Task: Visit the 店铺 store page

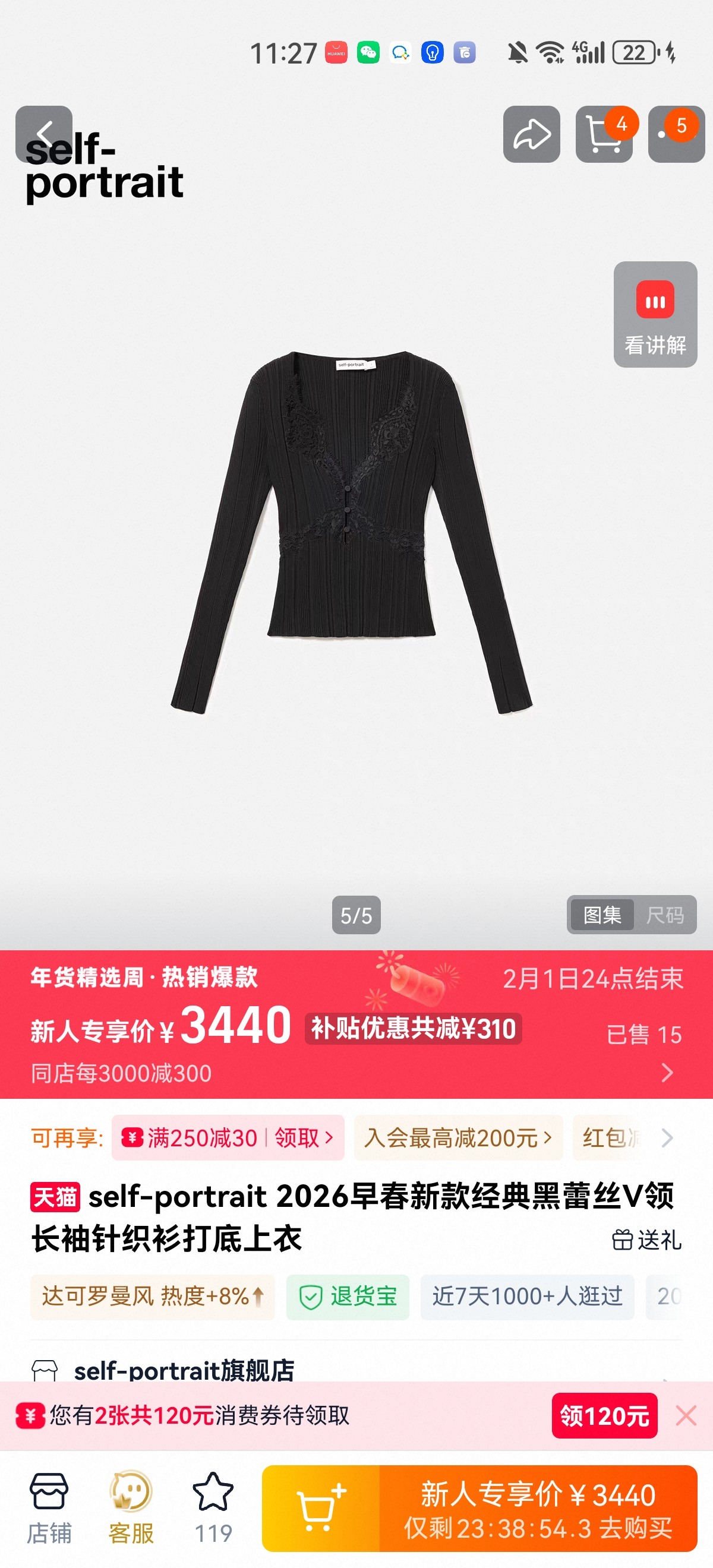Action: coord(49,1507)
